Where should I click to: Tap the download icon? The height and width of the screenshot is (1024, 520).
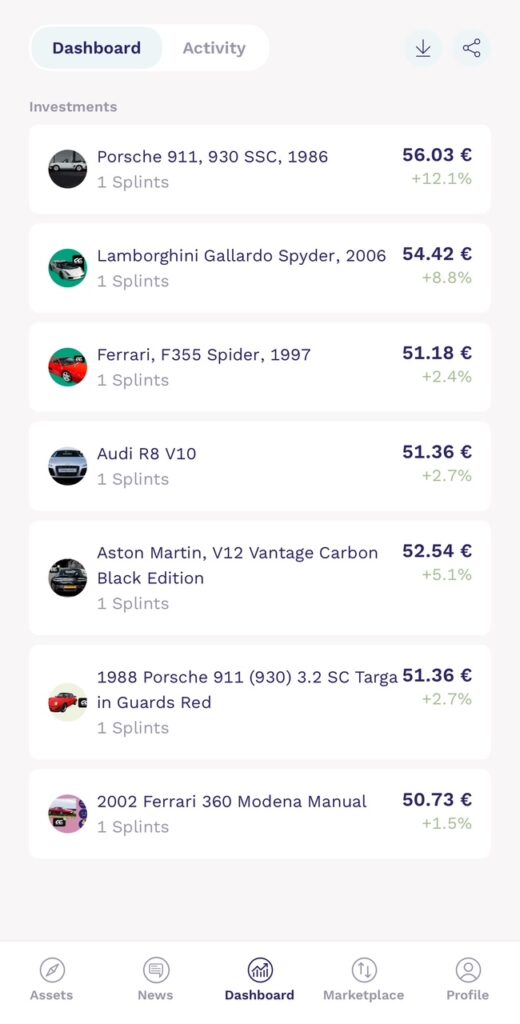click(x=423, y=48)
